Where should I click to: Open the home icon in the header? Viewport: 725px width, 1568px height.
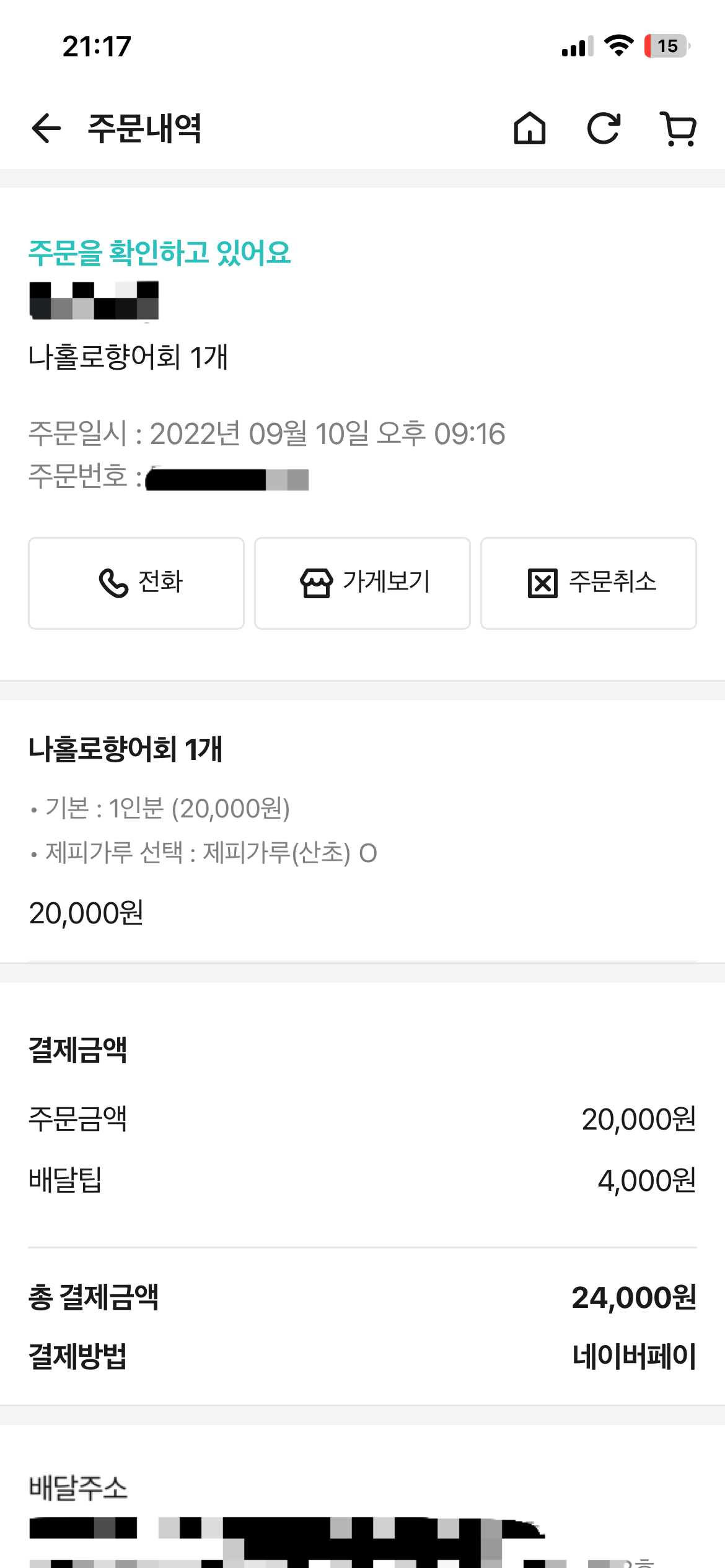coord(530,128)
